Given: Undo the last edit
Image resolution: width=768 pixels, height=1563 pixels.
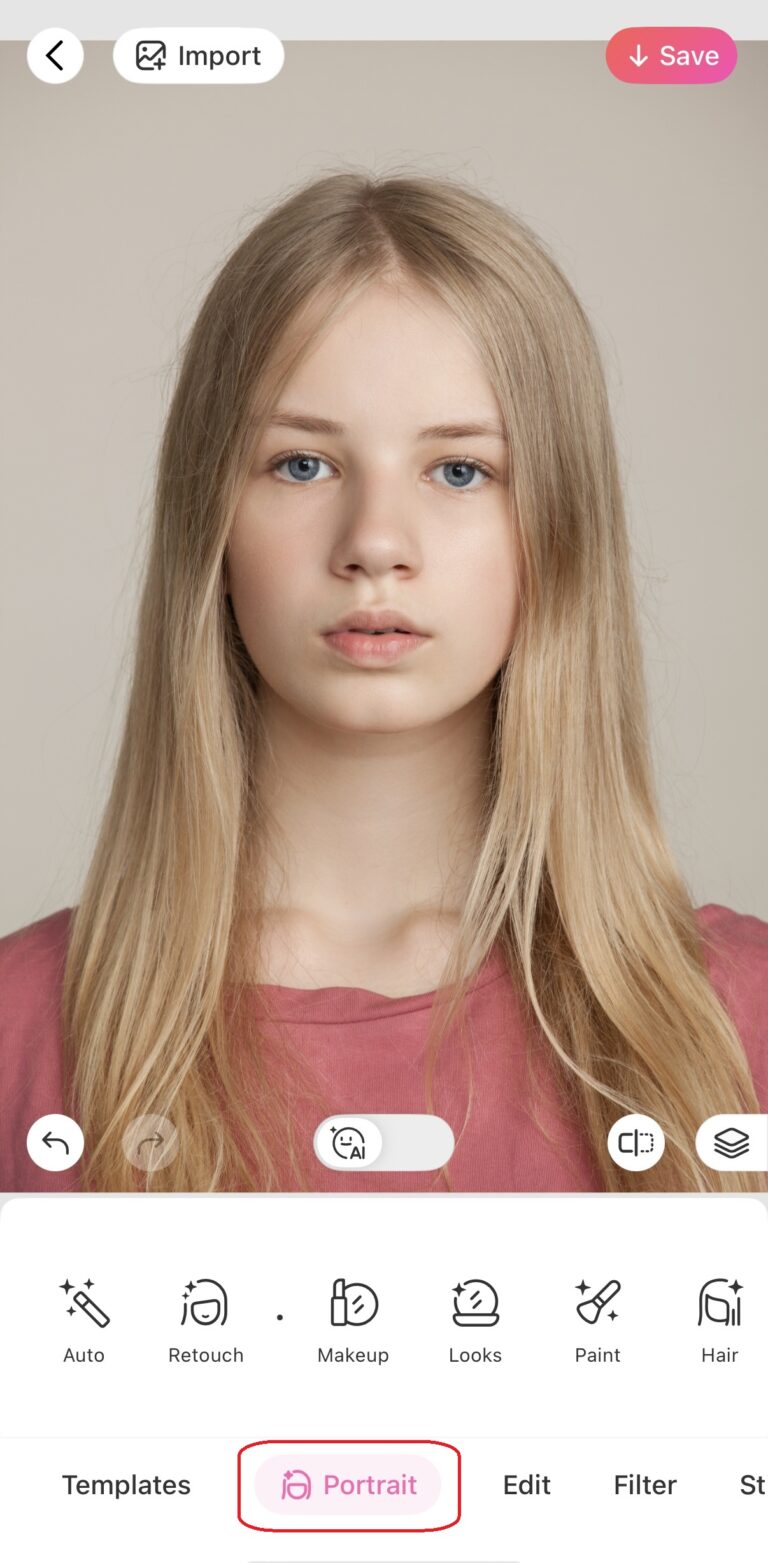Looking at the screenshot, I should click(55, 1142).
